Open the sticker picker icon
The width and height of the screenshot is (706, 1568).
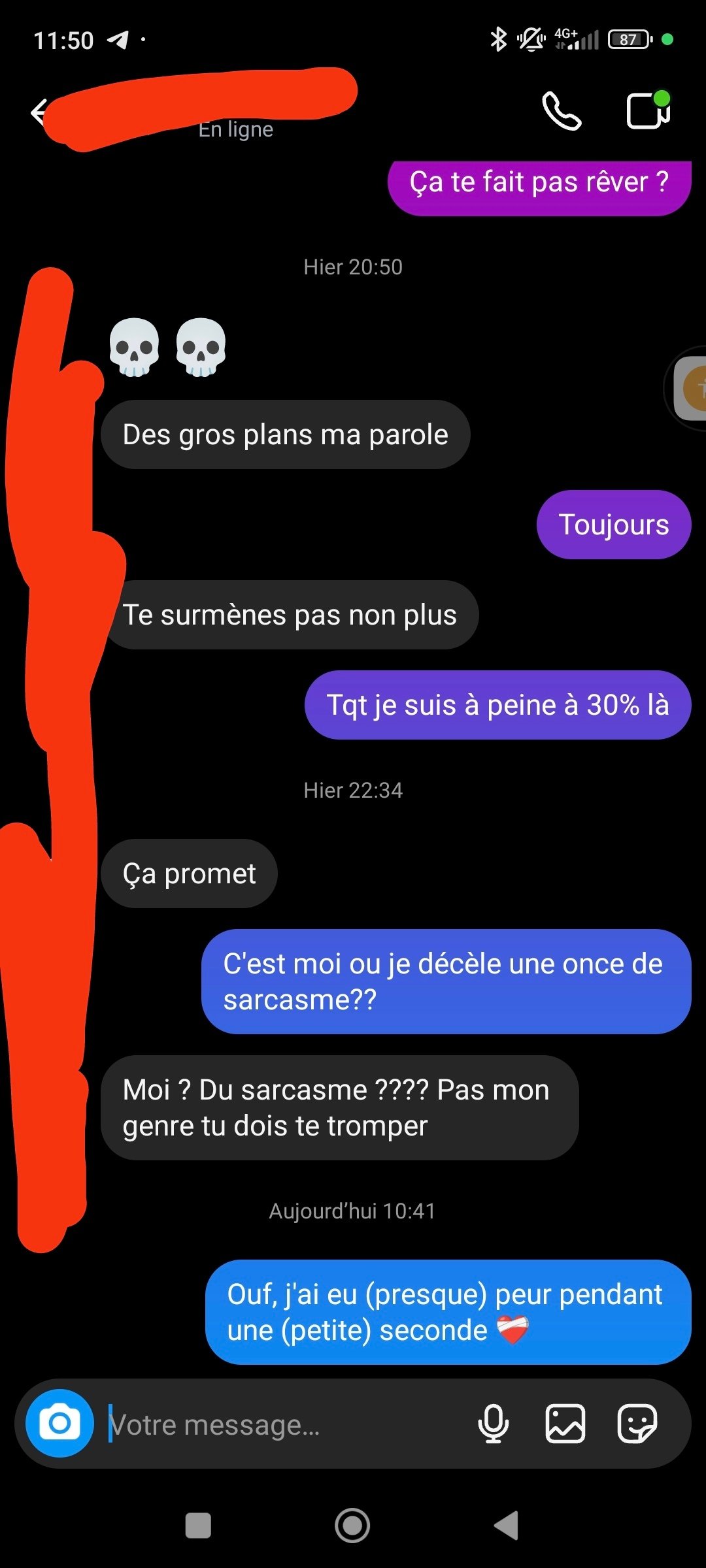(x=637, y=1423)
